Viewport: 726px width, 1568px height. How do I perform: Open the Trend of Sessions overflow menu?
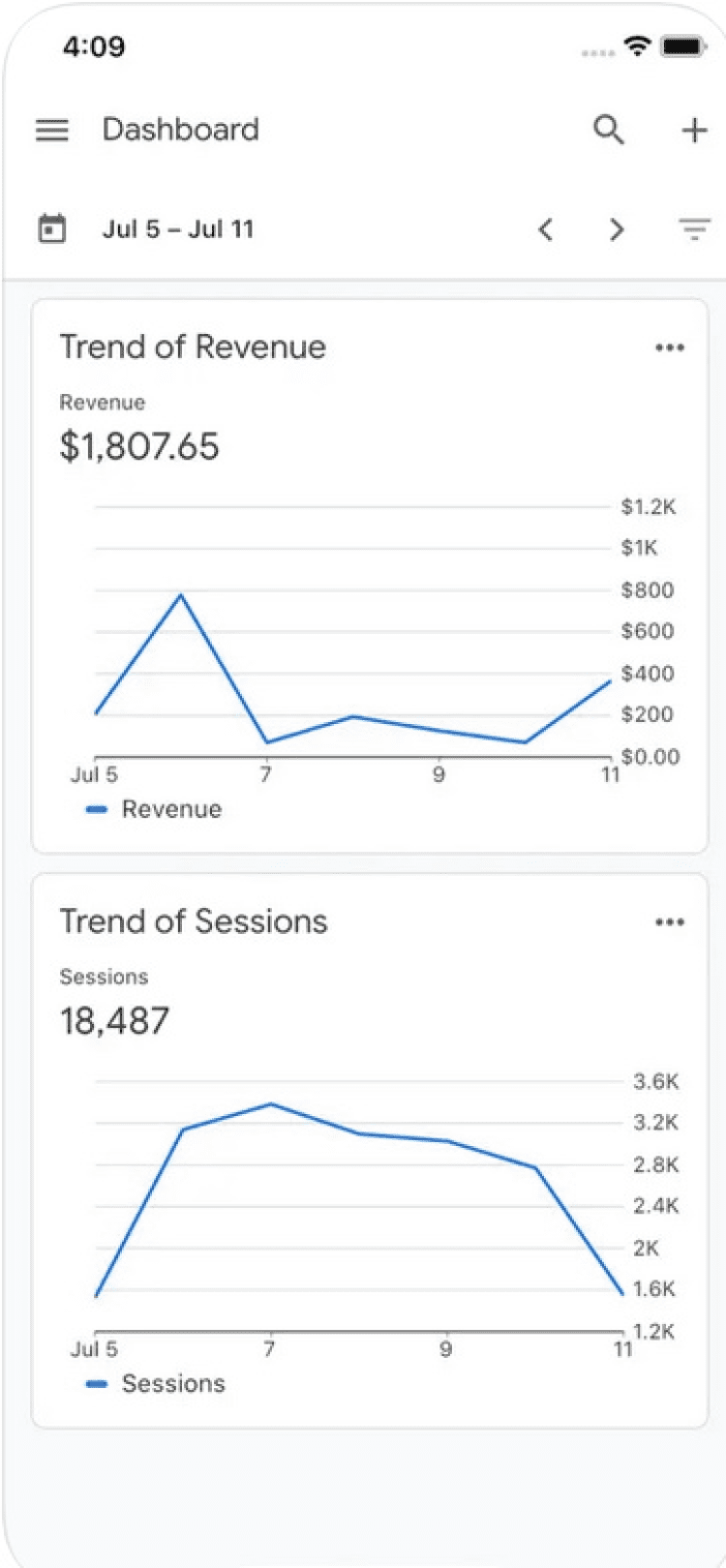tap(670, 922)
